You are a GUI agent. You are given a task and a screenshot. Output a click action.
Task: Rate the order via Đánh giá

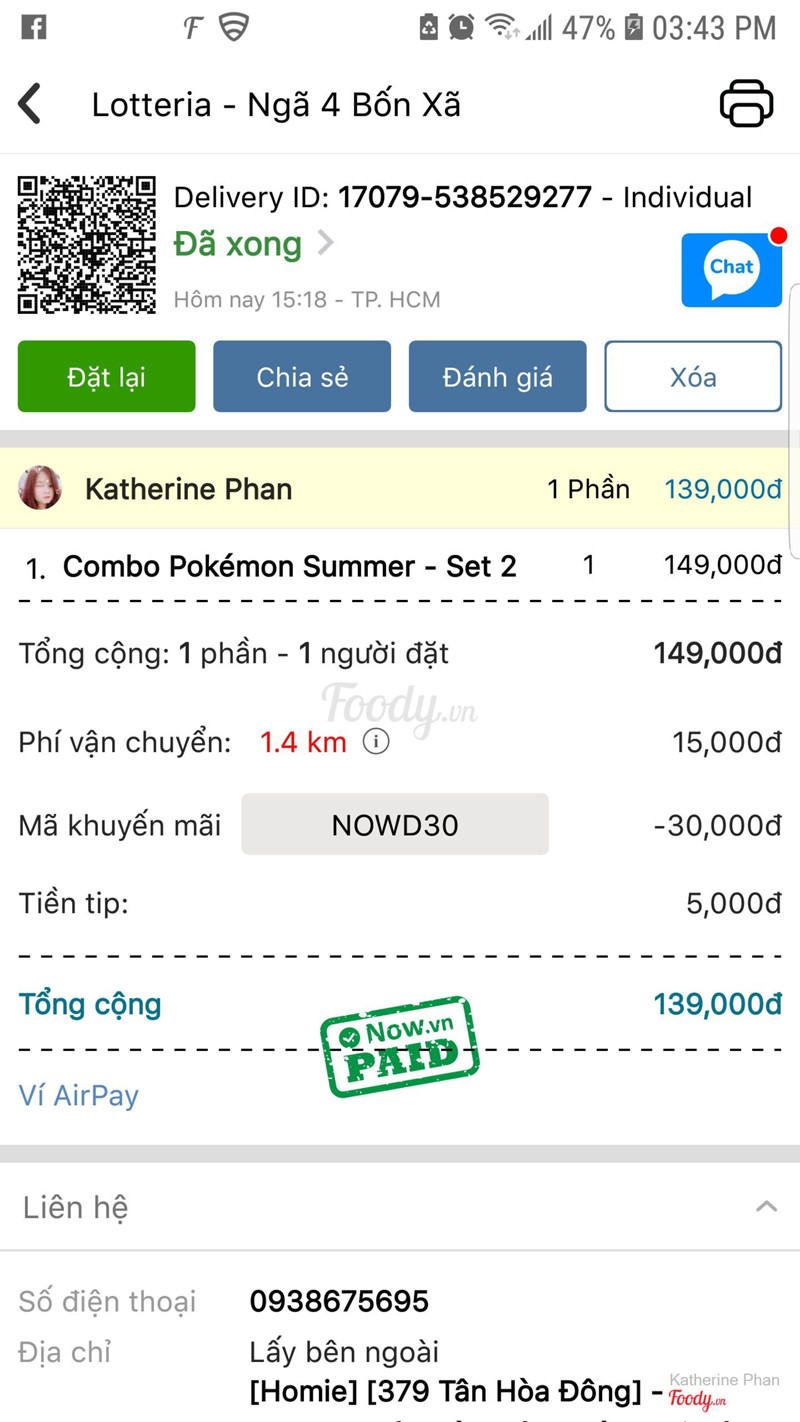coord(497,377)
